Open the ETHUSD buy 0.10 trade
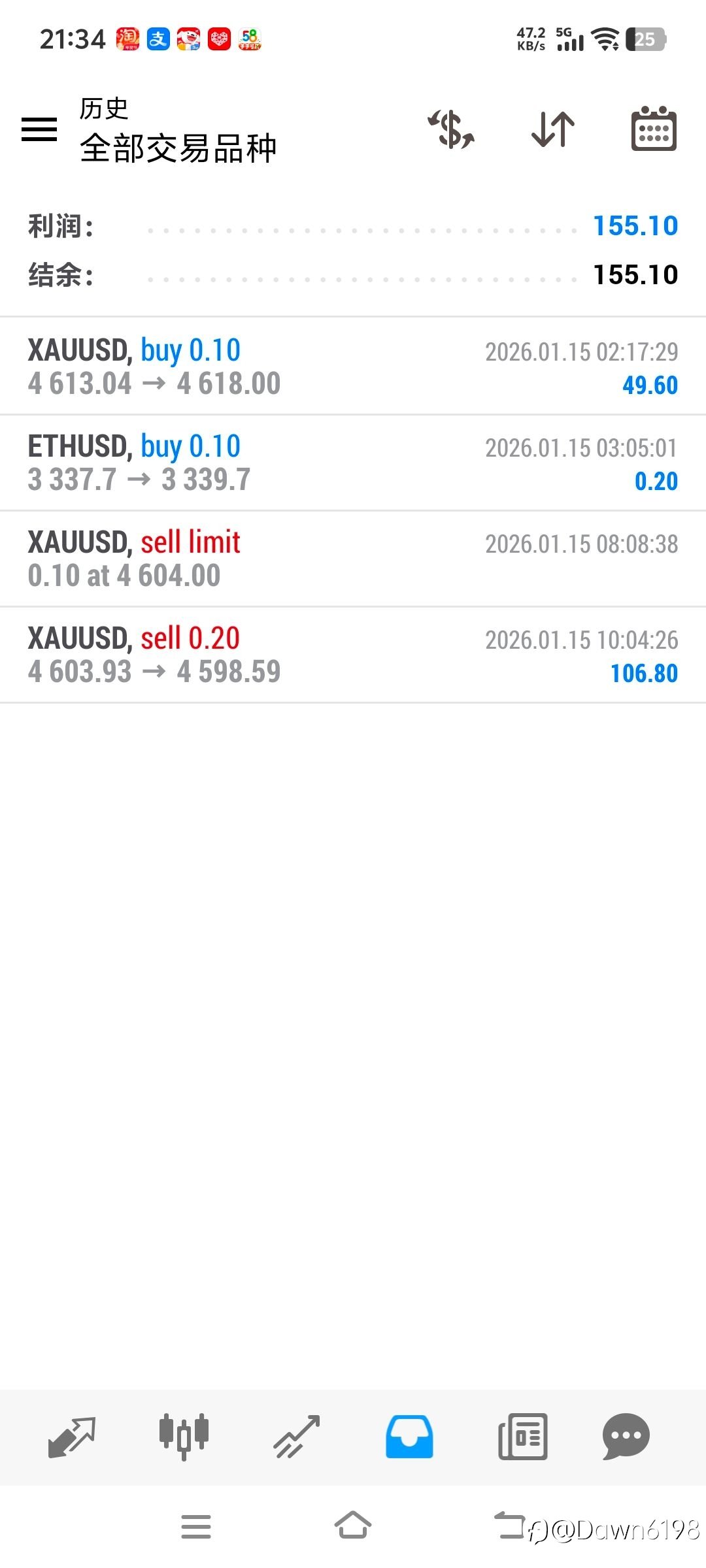 coord(353,463)
